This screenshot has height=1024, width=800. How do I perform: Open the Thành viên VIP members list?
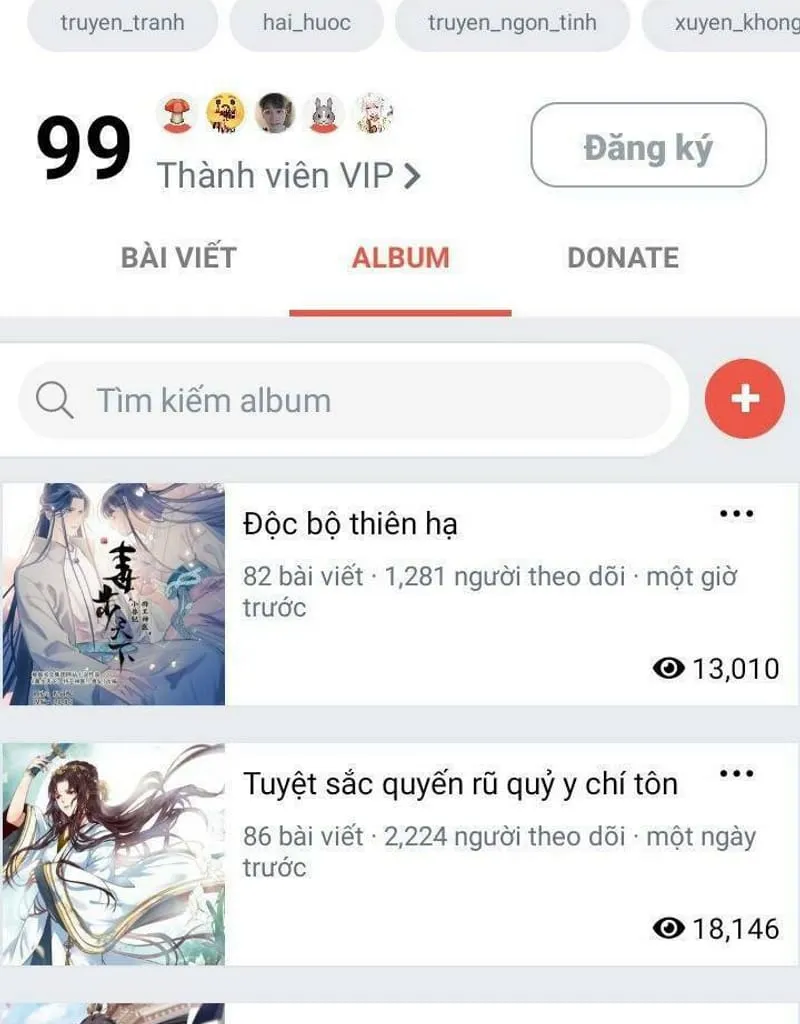(x=289, y=175)
